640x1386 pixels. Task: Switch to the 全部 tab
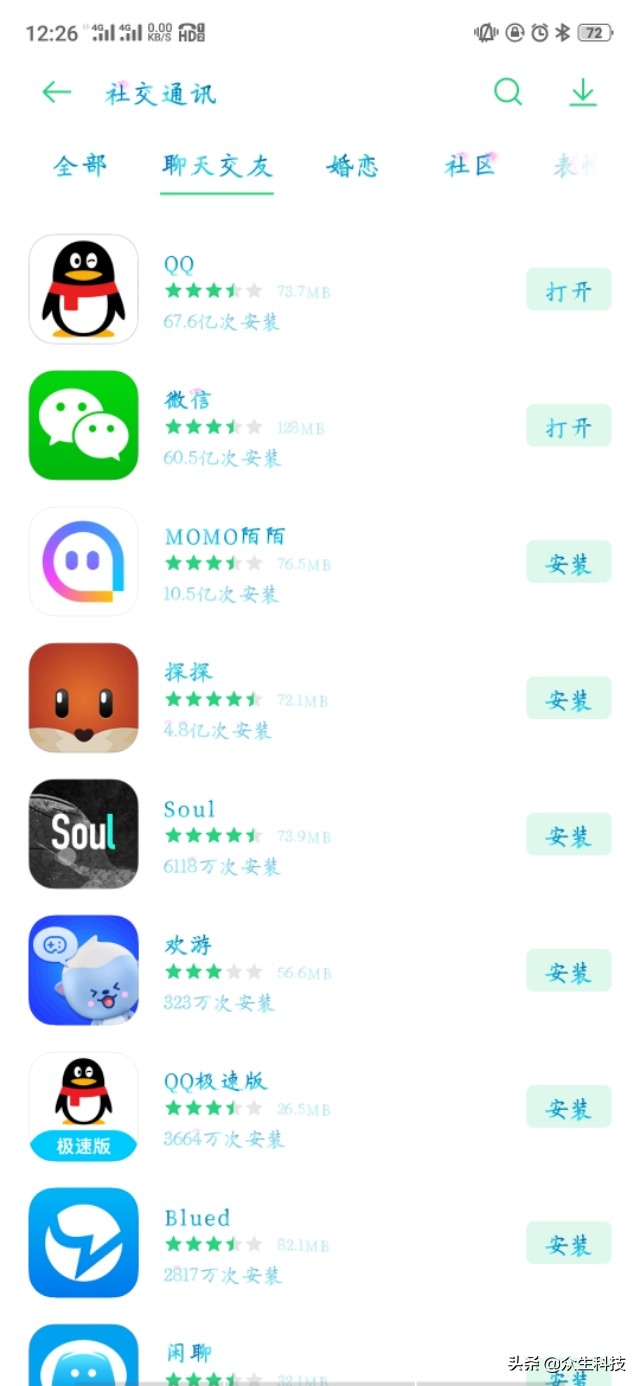(80, 166)
